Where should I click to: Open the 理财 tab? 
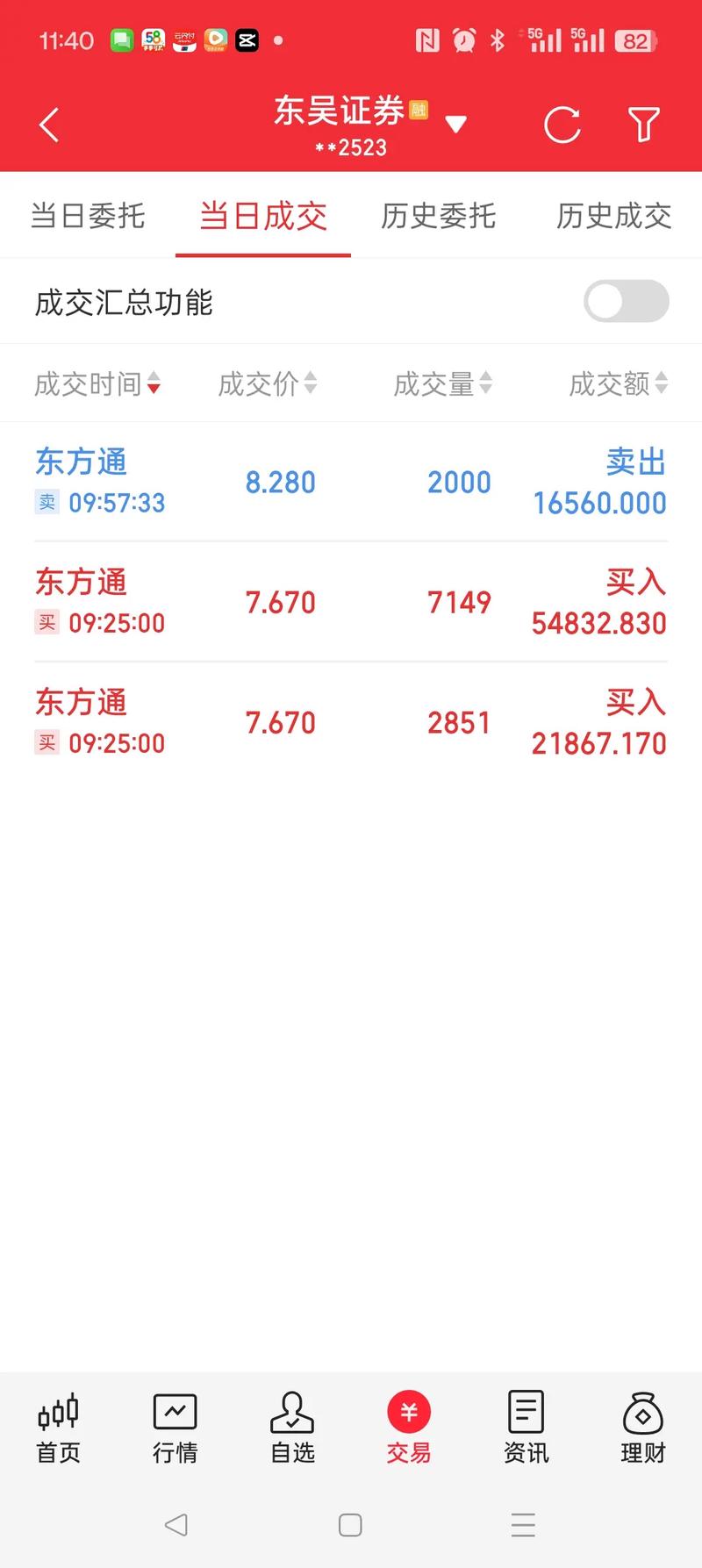click(x=643, y=1428)
